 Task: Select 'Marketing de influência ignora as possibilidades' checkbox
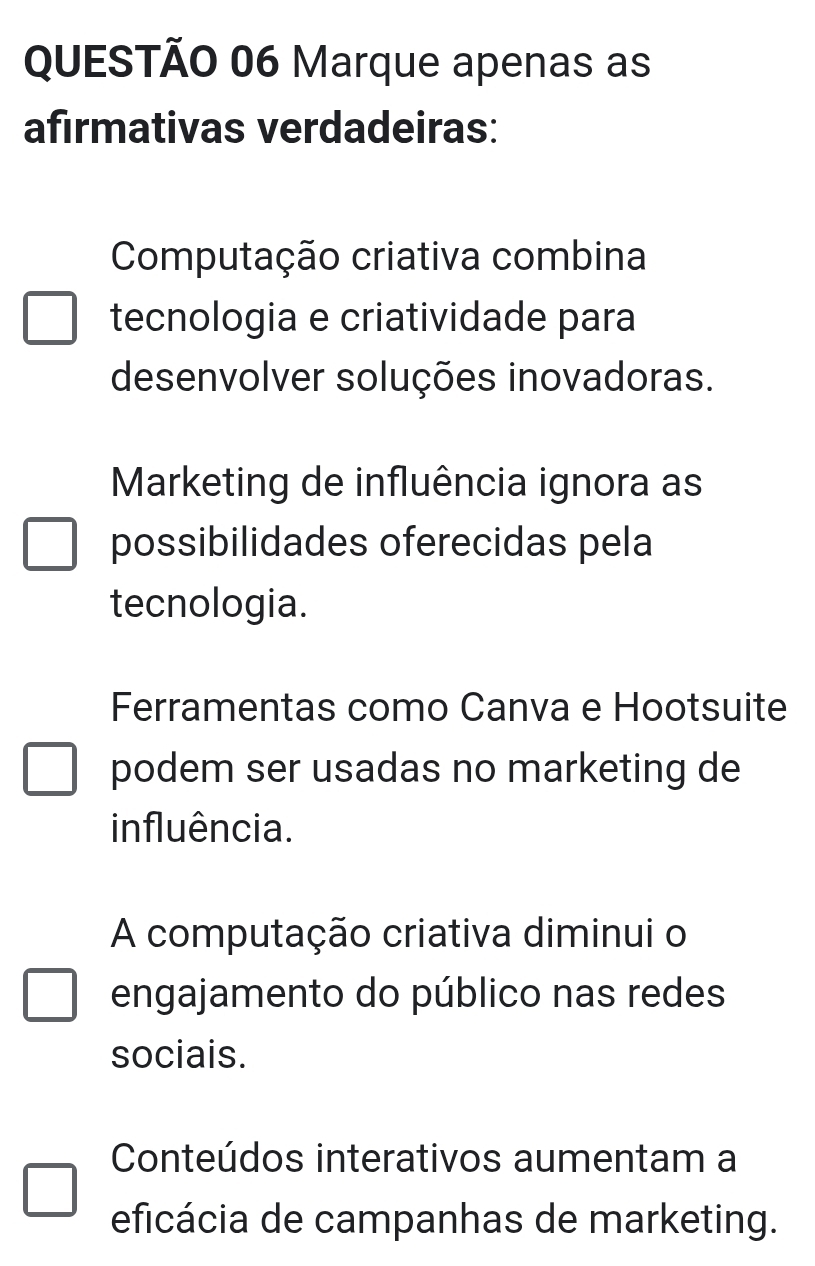point(50,544)
